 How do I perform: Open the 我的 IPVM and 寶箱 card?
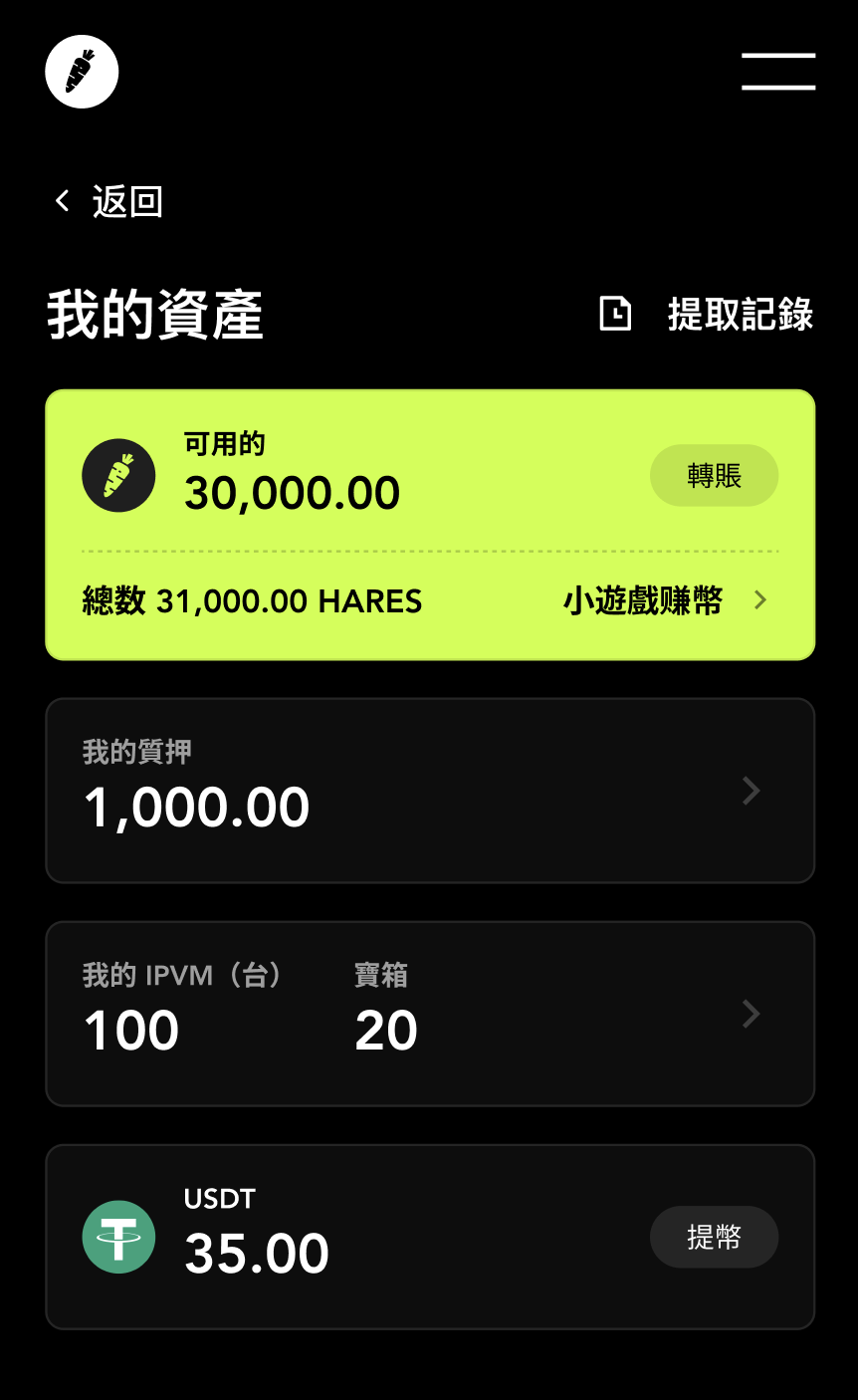click(430, 1014)
